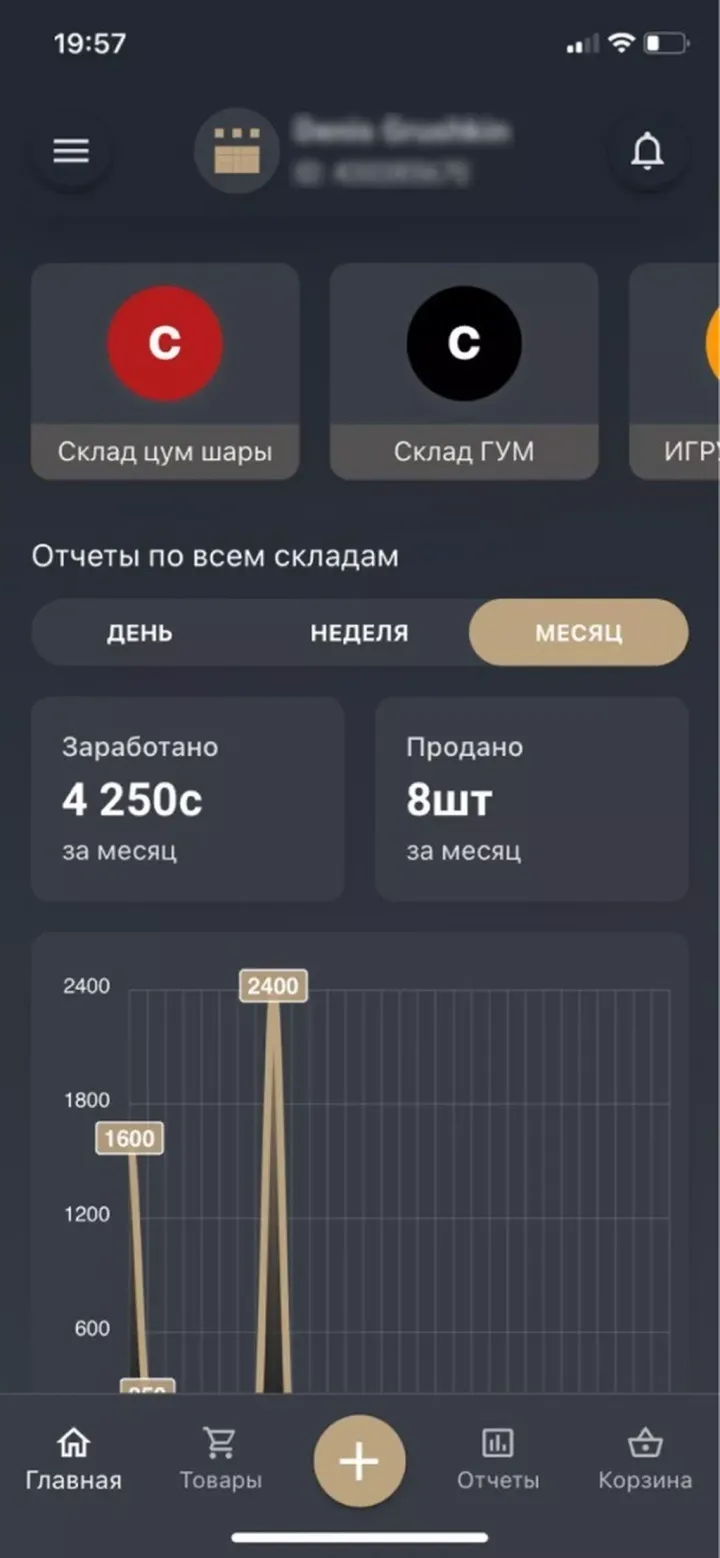The width and height of the screenshot is (720, 1558).
Task: Open the navigation drawer menu
Action: coord(71,151)
